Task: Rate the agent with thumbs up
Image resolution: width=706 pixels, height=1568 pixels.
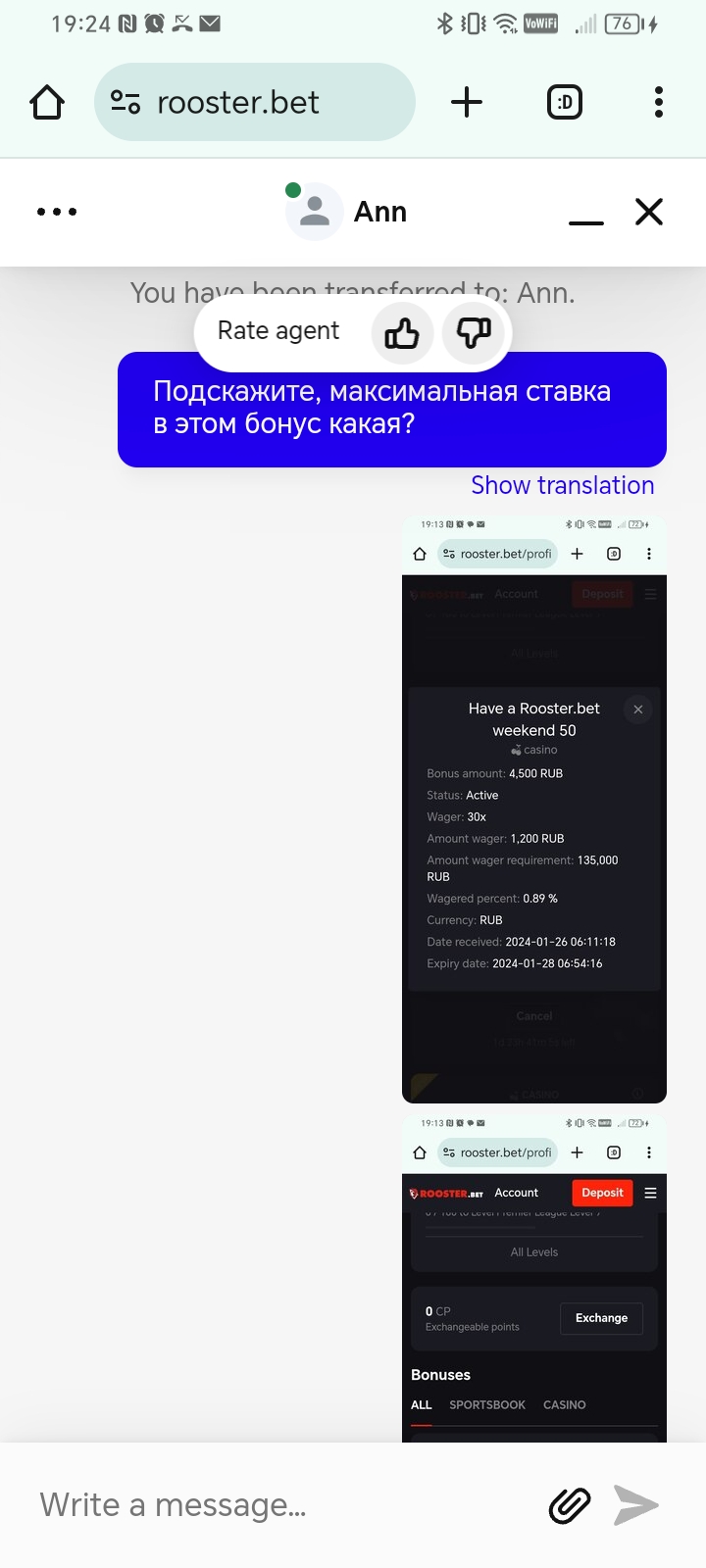Action: 402,333
